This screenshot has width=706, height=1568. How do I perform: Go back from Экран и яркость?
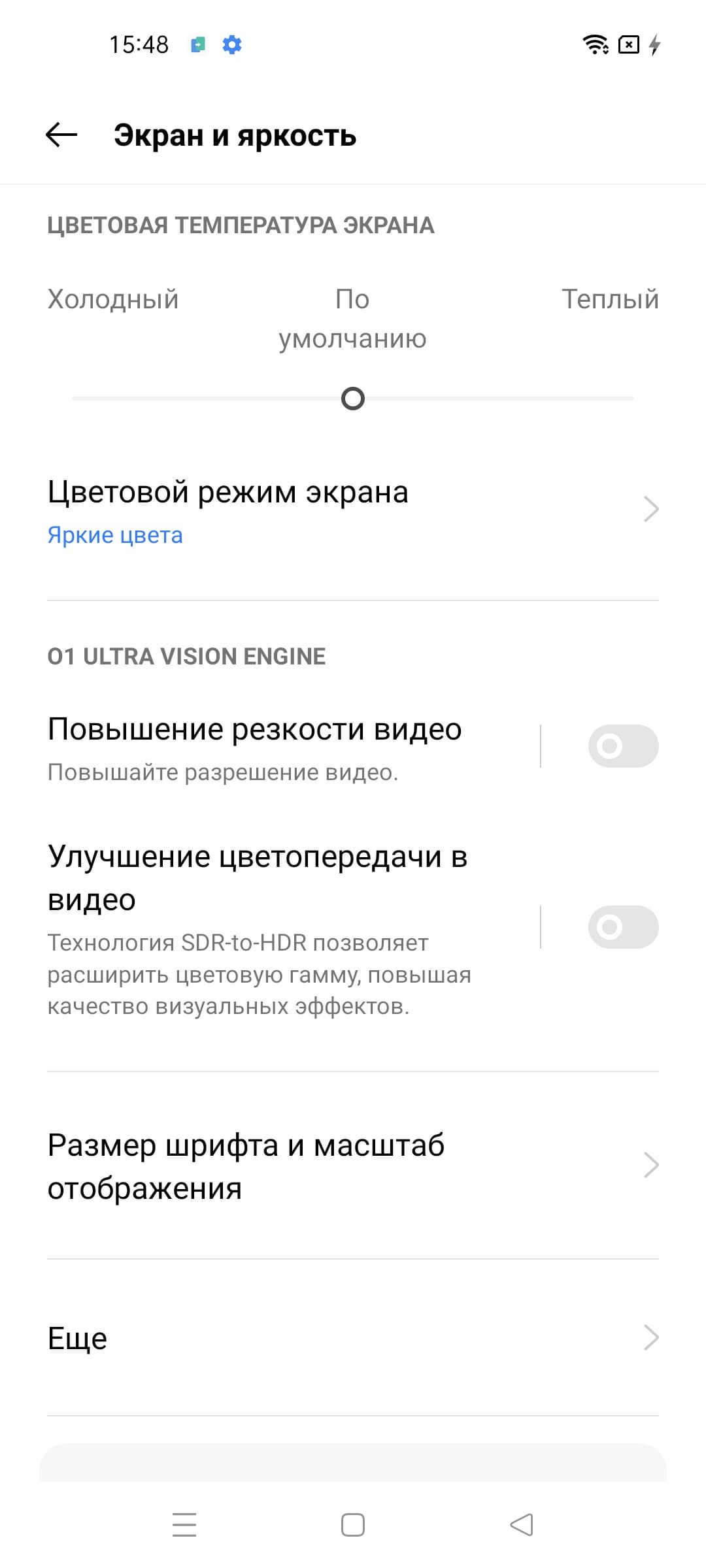coord(61,135)
